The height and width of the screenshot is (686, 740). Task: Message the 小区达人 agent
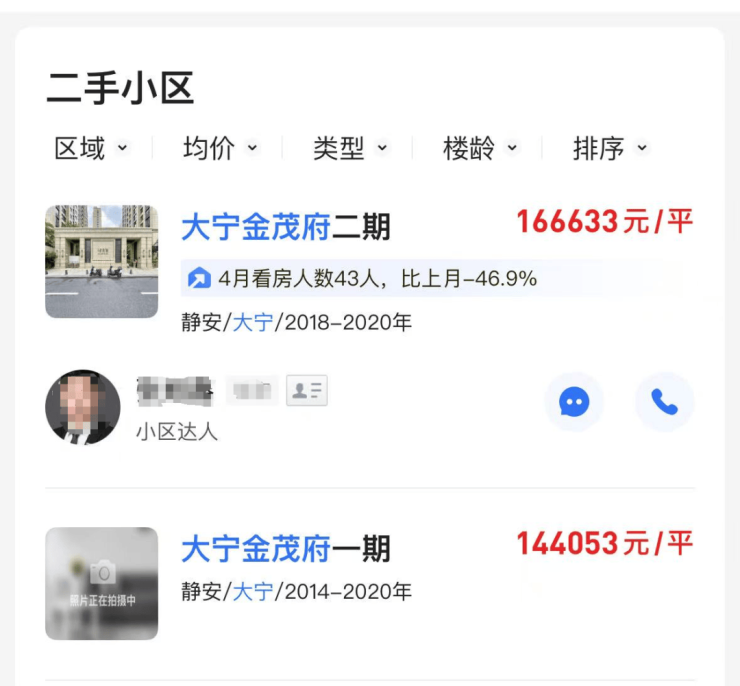pyautogui.click(x=573, y=402)
